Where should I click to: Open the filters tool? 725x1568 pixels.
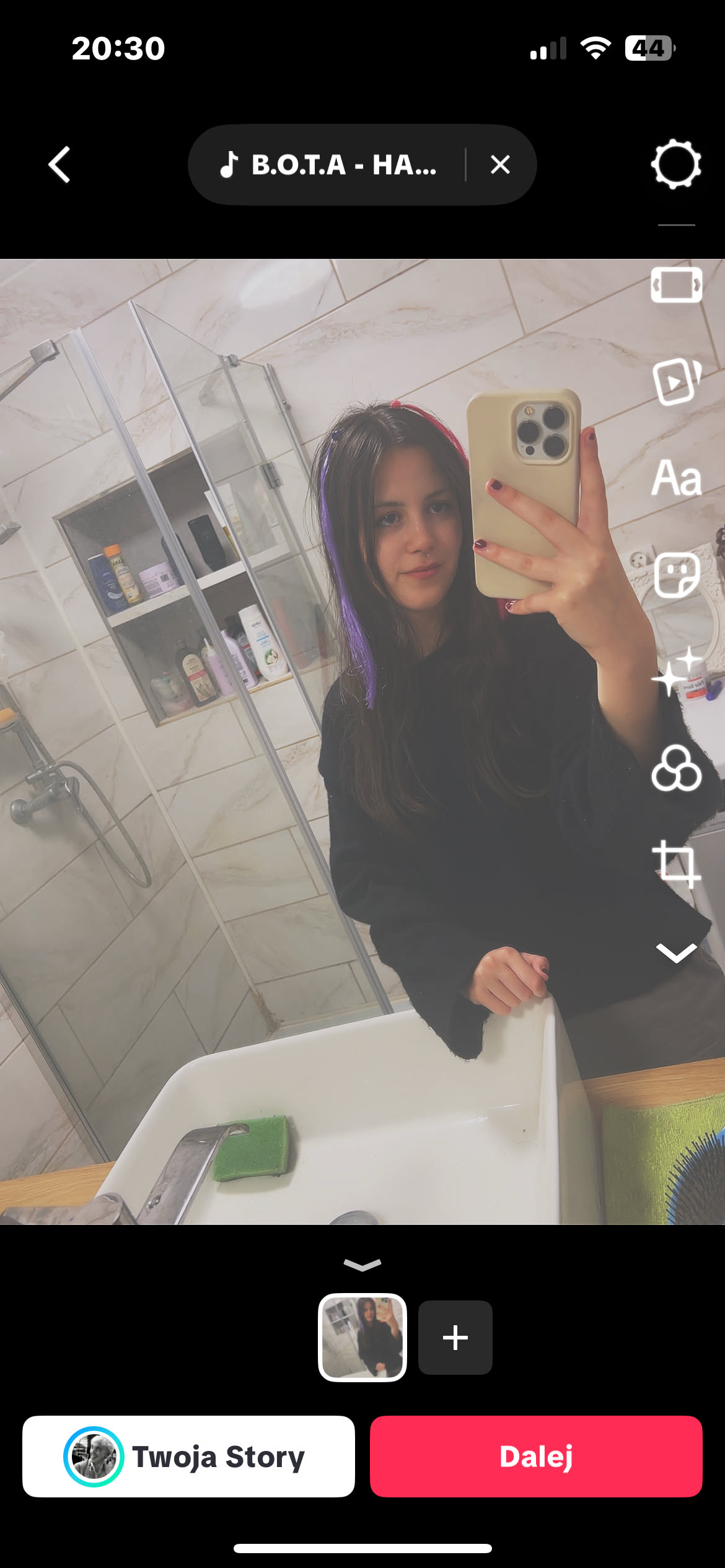pyautogui.click(x=676, y=769)
